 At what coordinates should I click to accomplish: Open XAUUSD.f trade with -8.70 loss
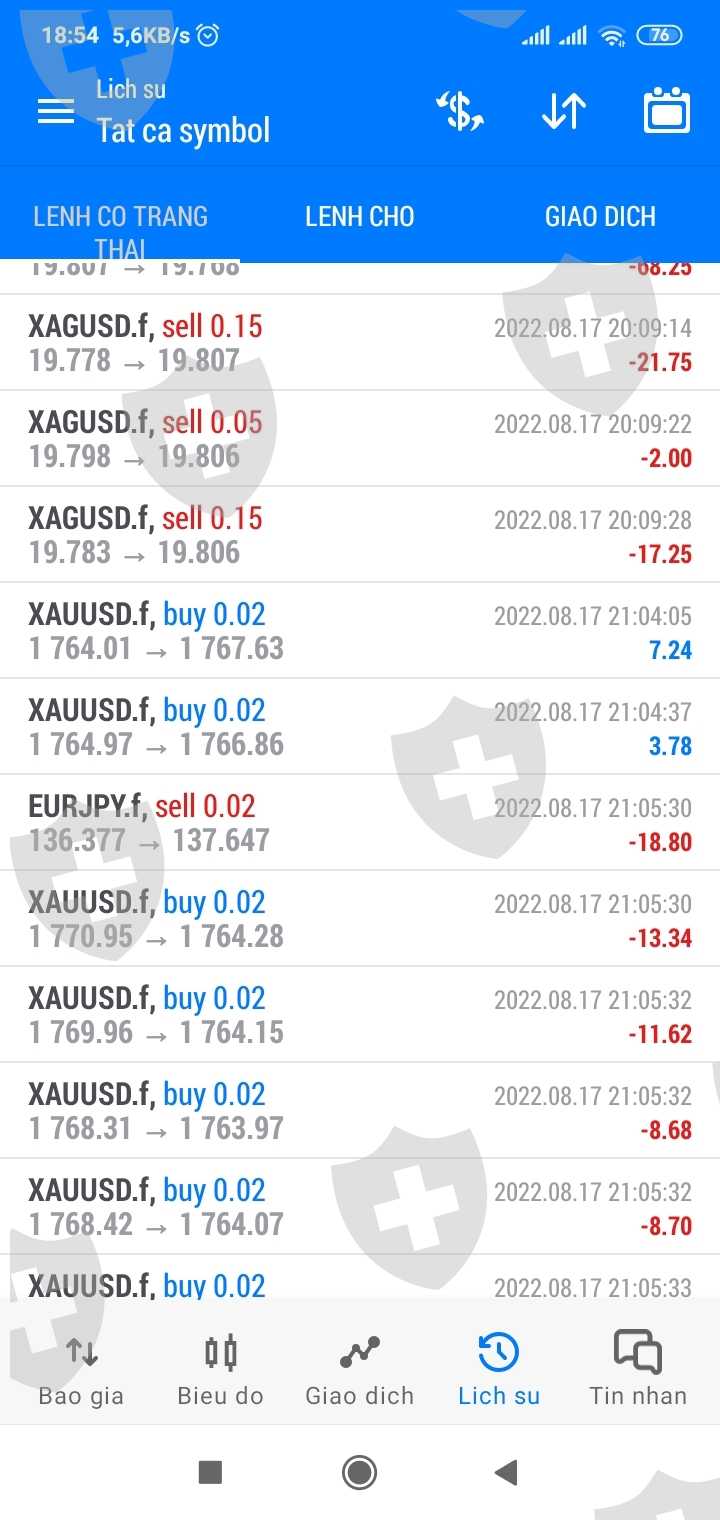(x=360, y=1207)
